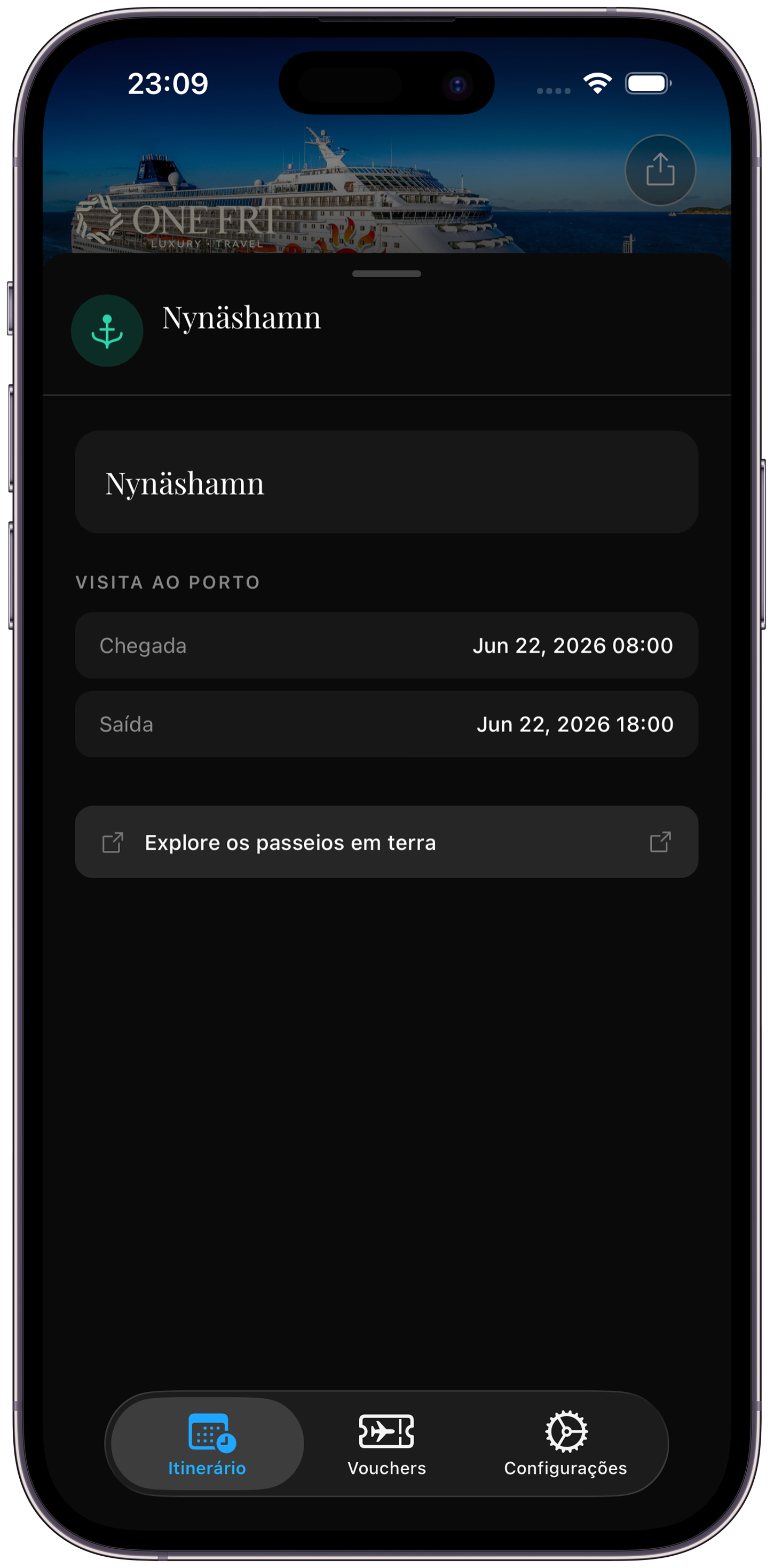Open the Vouchers tab
Screen dimensions: 774x1568
click(x=386, y=1443)
